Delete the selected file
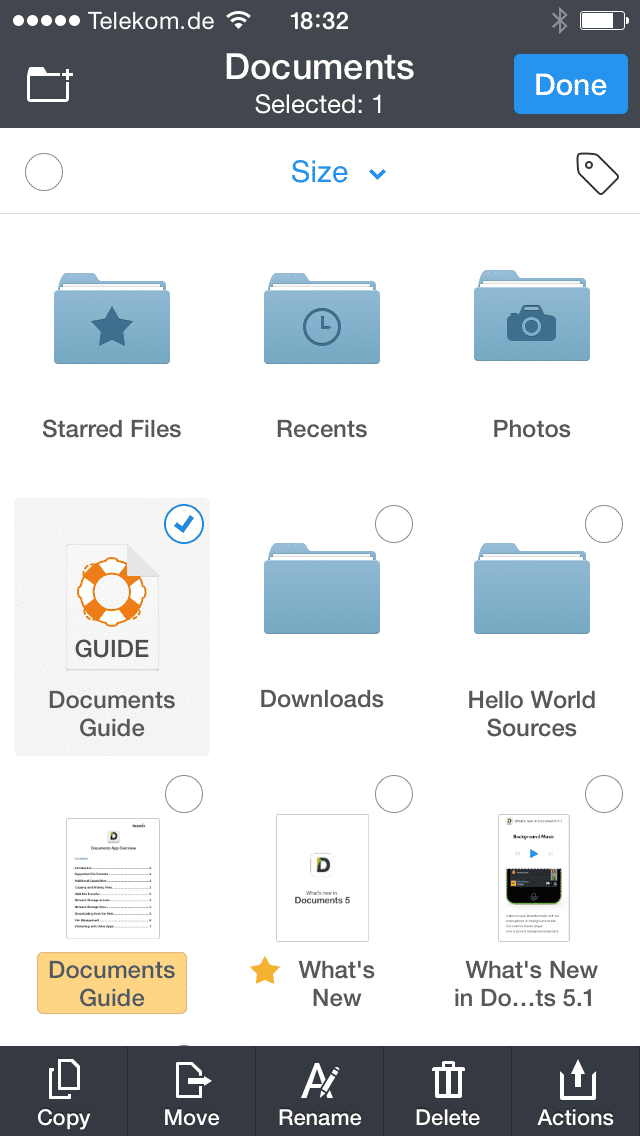Viewport: 640px width, 1136px height. pyautogui.click(x=448, y=1093)
